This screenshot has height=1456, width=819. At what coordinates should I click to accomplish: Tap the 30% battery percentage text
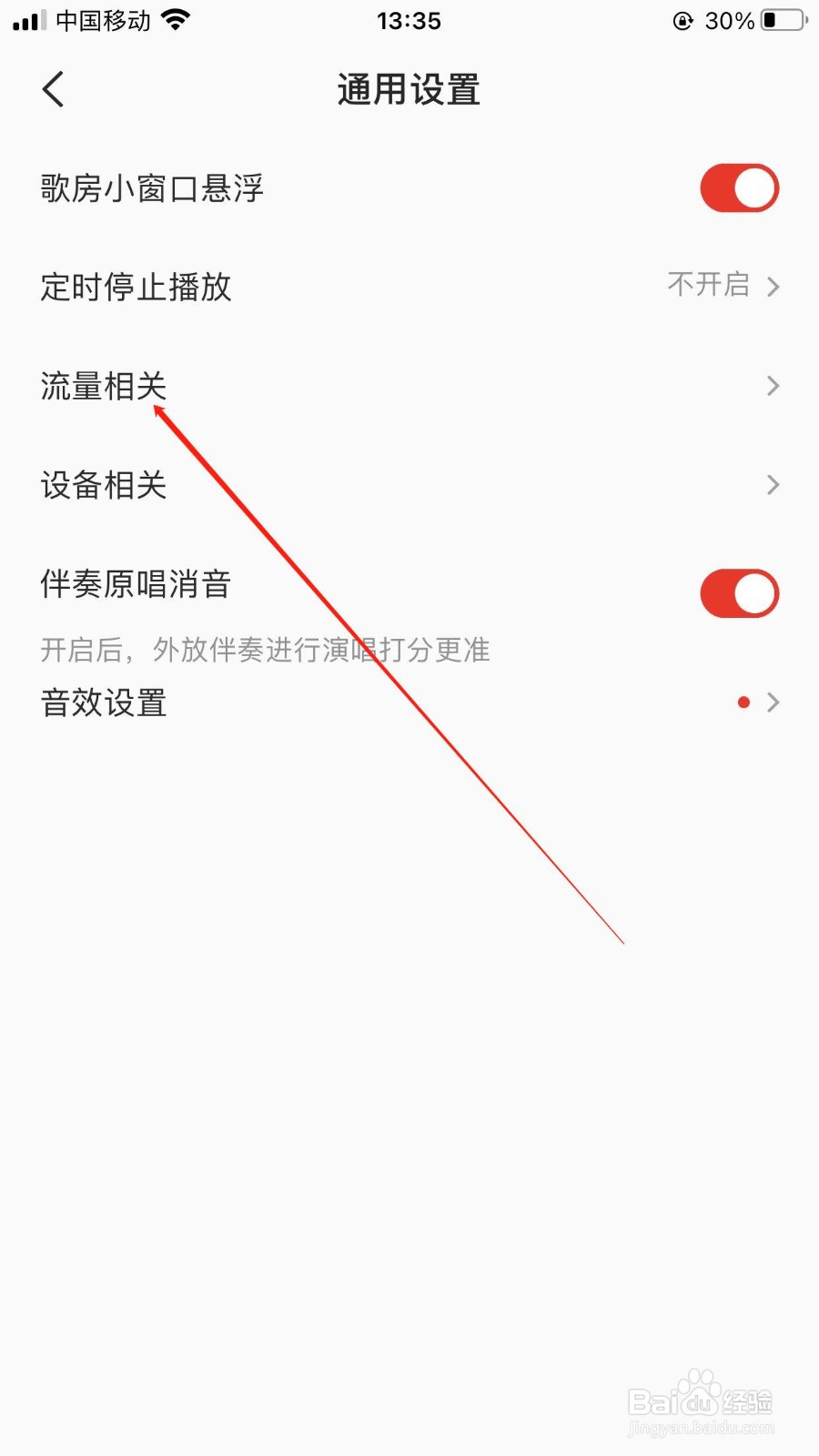click(729, 20)
